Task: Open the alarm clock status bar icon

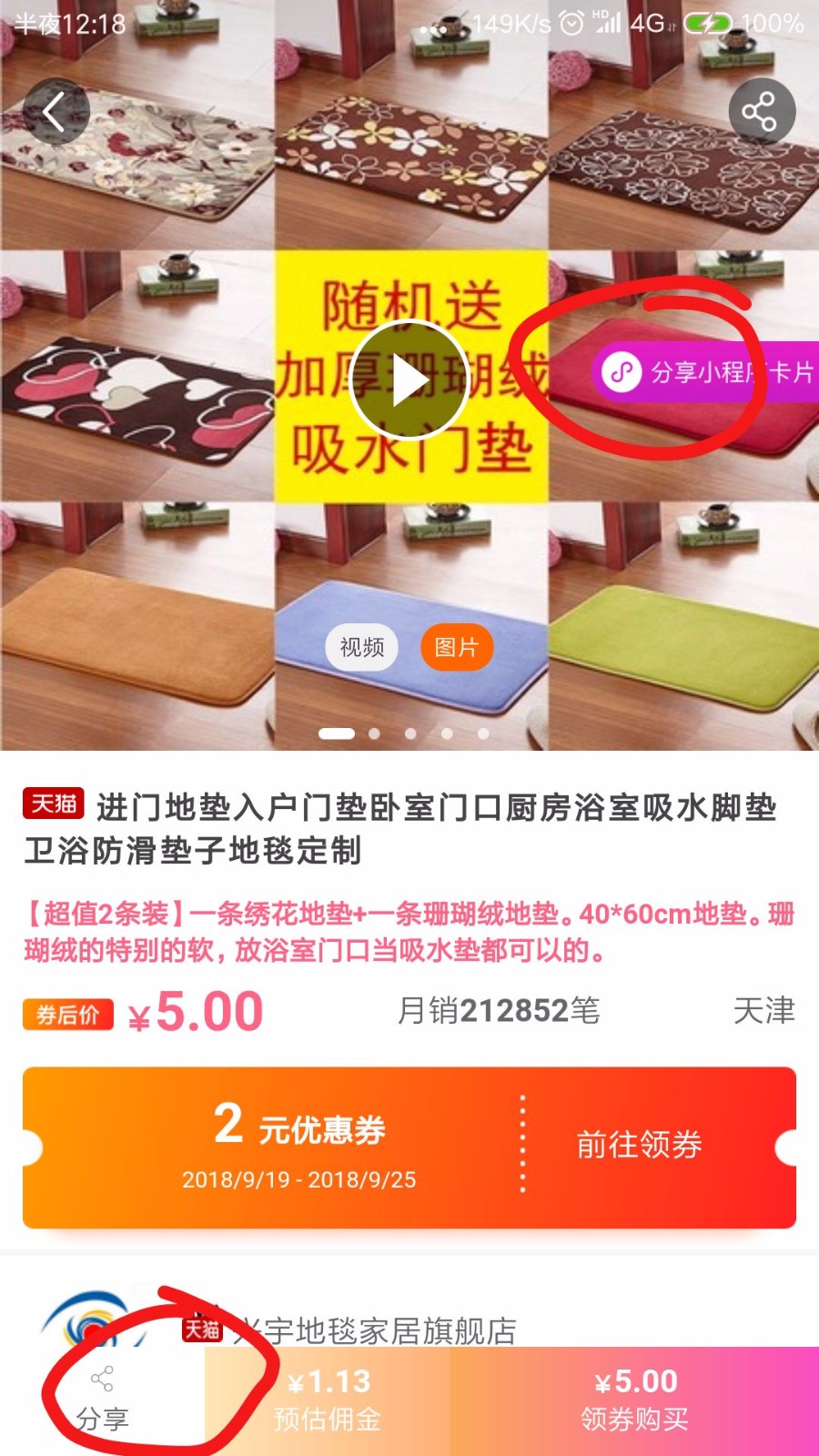Action: pyautogui.click(x=571, y=25)
